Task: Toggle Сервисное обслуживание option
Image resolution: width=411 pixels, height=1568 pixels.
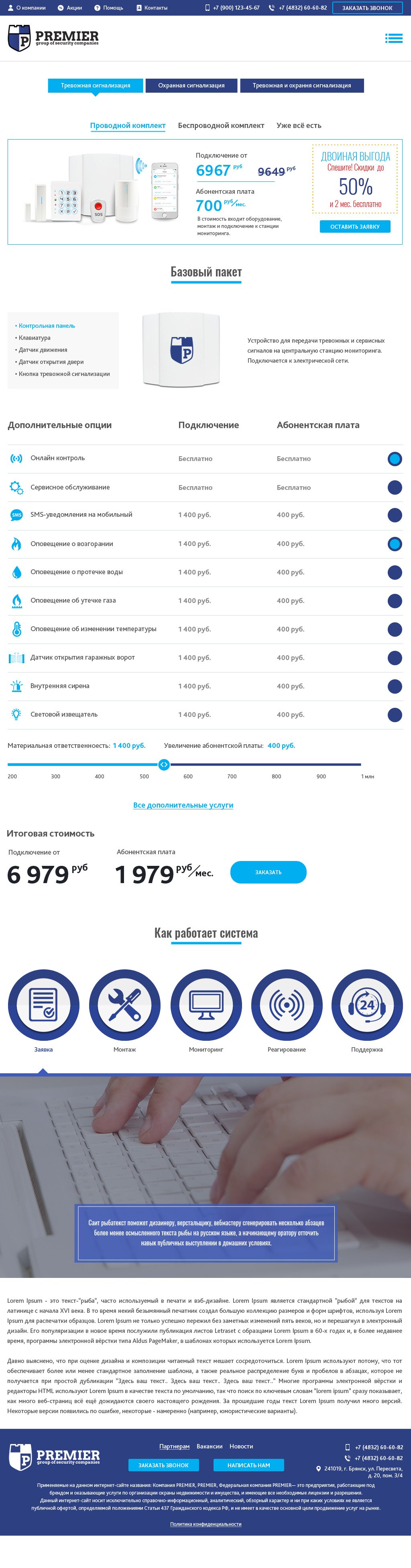Action: [x=395, y=487]
